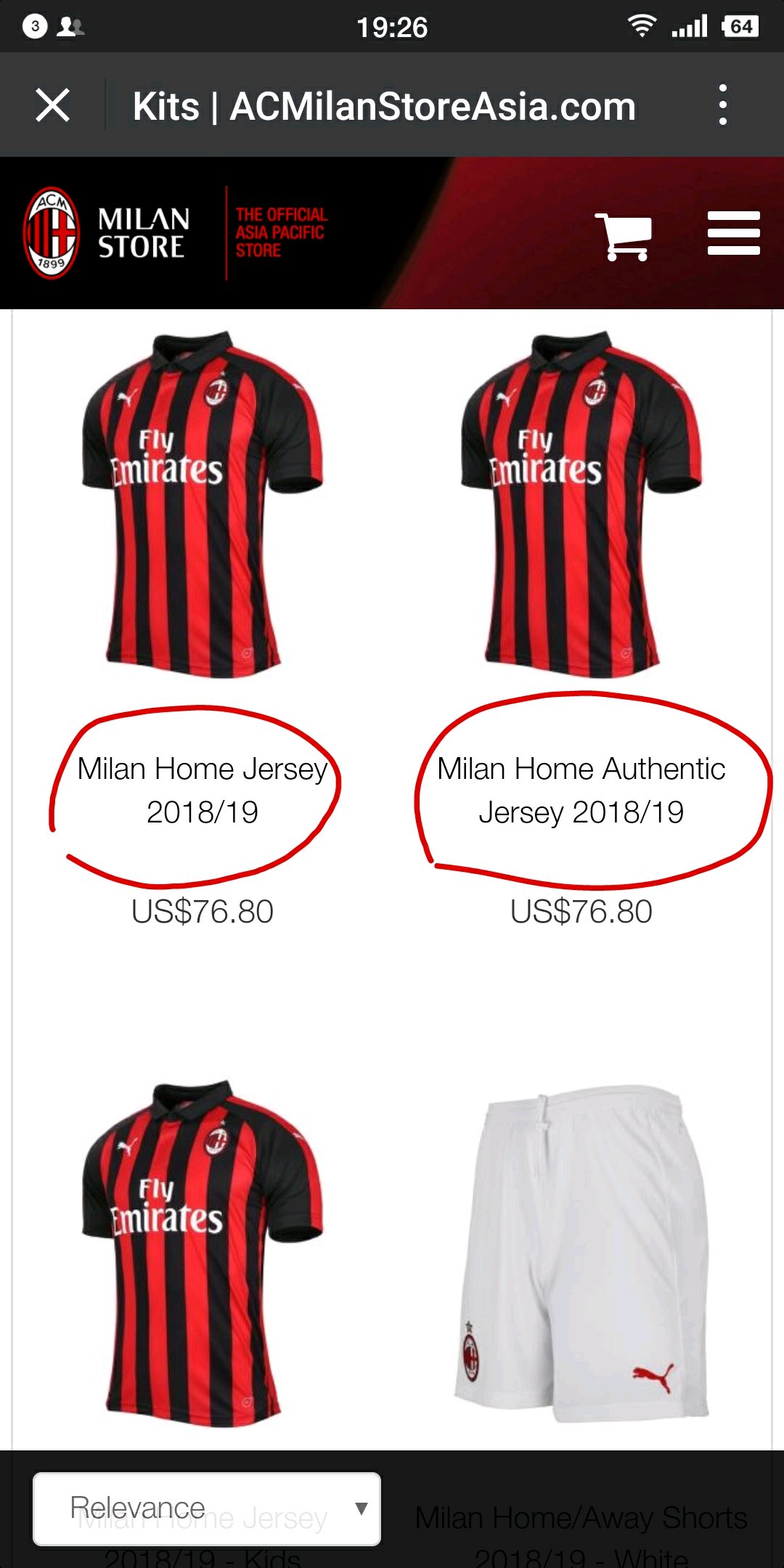The width and height of the screenshot is (784, 1568).
Task: Open Milan Home Authentic Jersey 2018/19
Action: coord(581,791)
